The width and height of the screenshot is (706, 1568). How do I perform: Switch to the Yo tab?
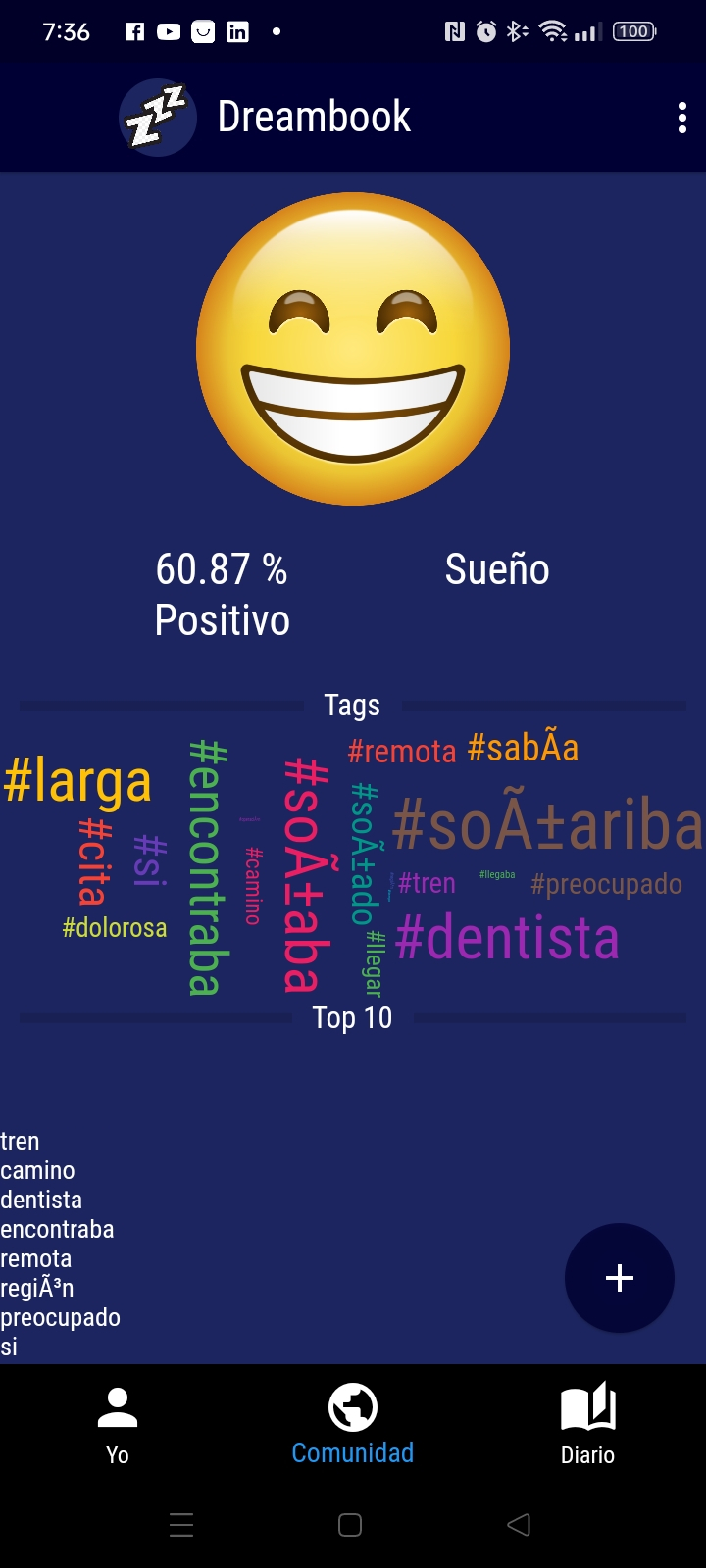[x=118, y=1426]
